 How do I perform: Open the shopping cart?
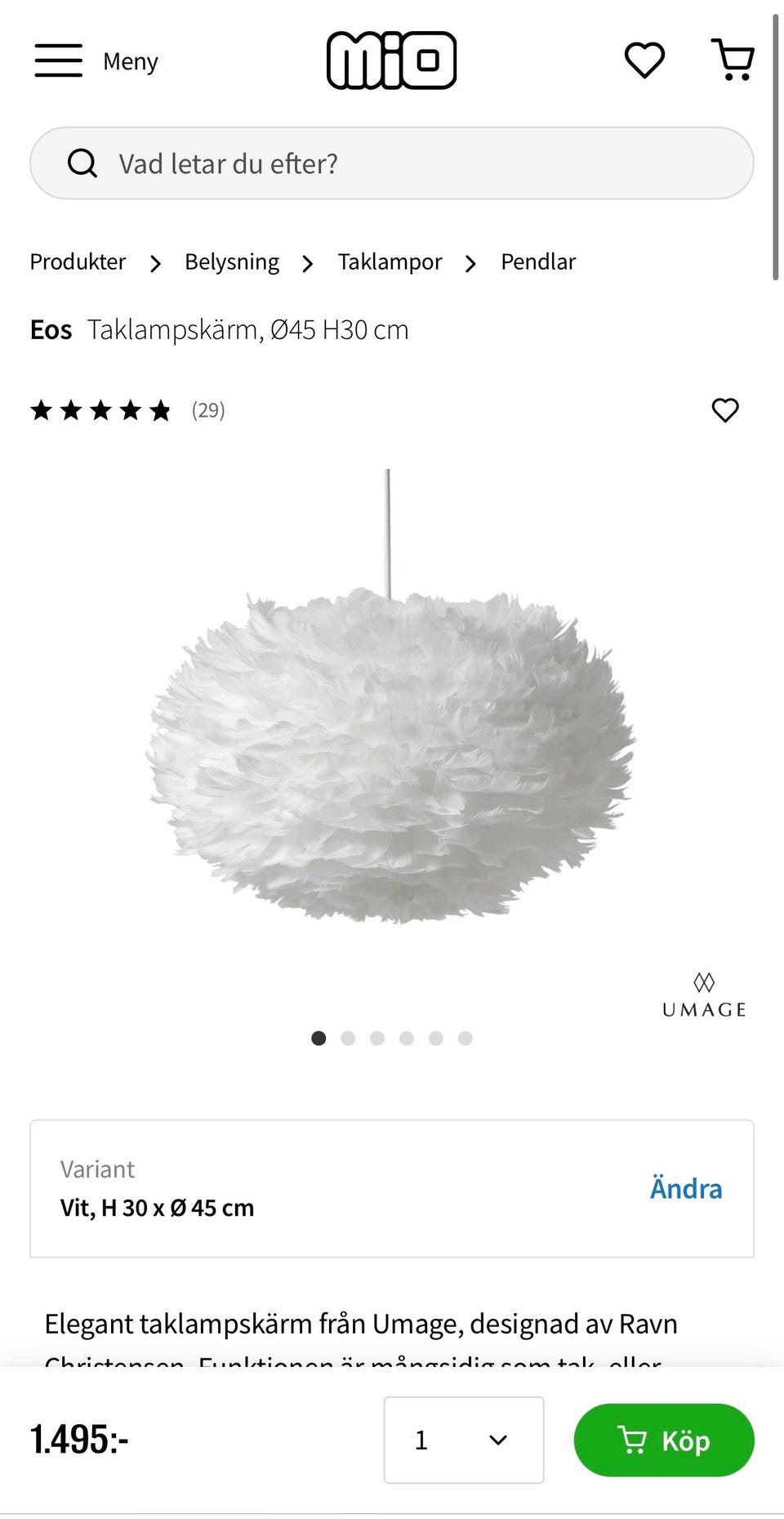pyautogui.click(x=733, y=60)
